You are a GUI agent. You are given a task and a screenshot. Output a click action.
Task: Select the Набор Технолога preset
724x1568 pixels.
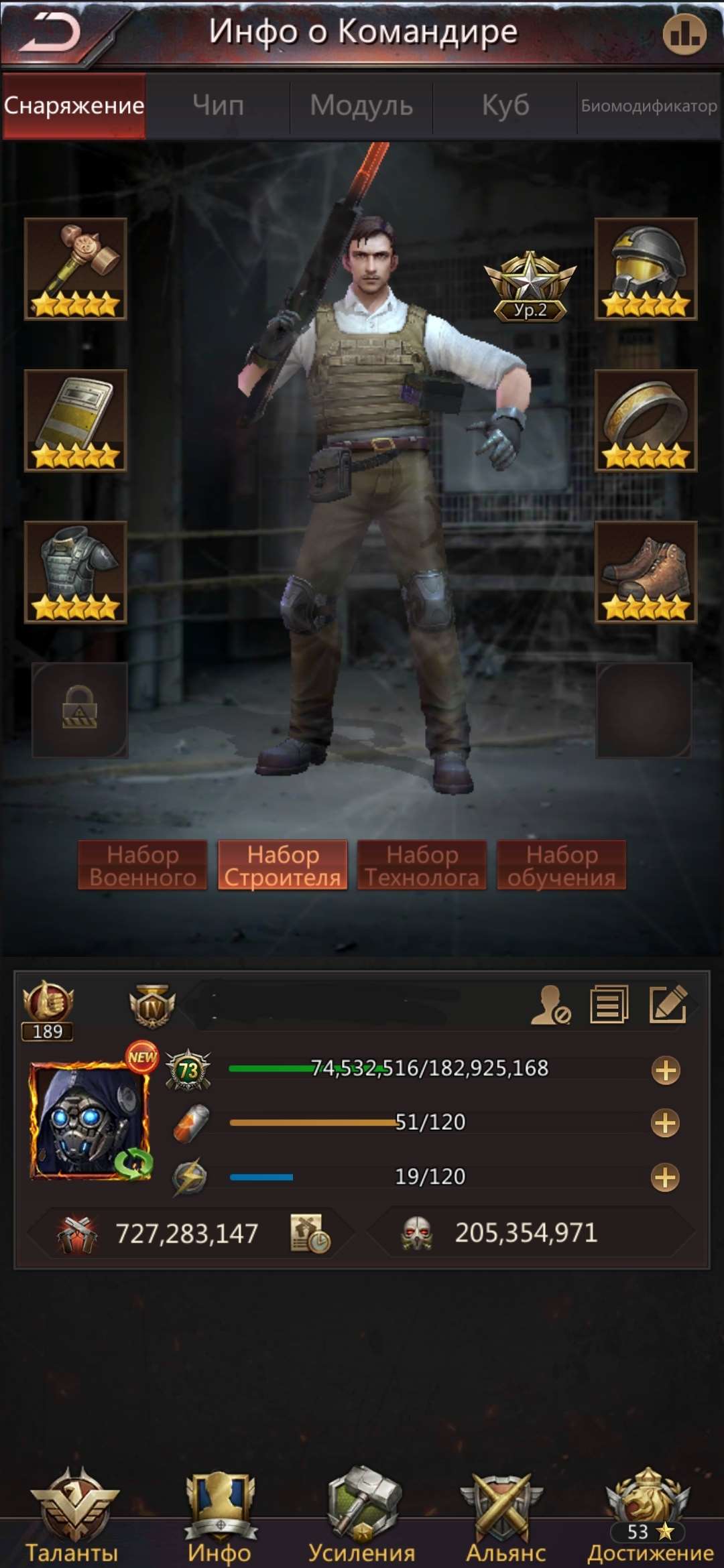pos(422,865)
